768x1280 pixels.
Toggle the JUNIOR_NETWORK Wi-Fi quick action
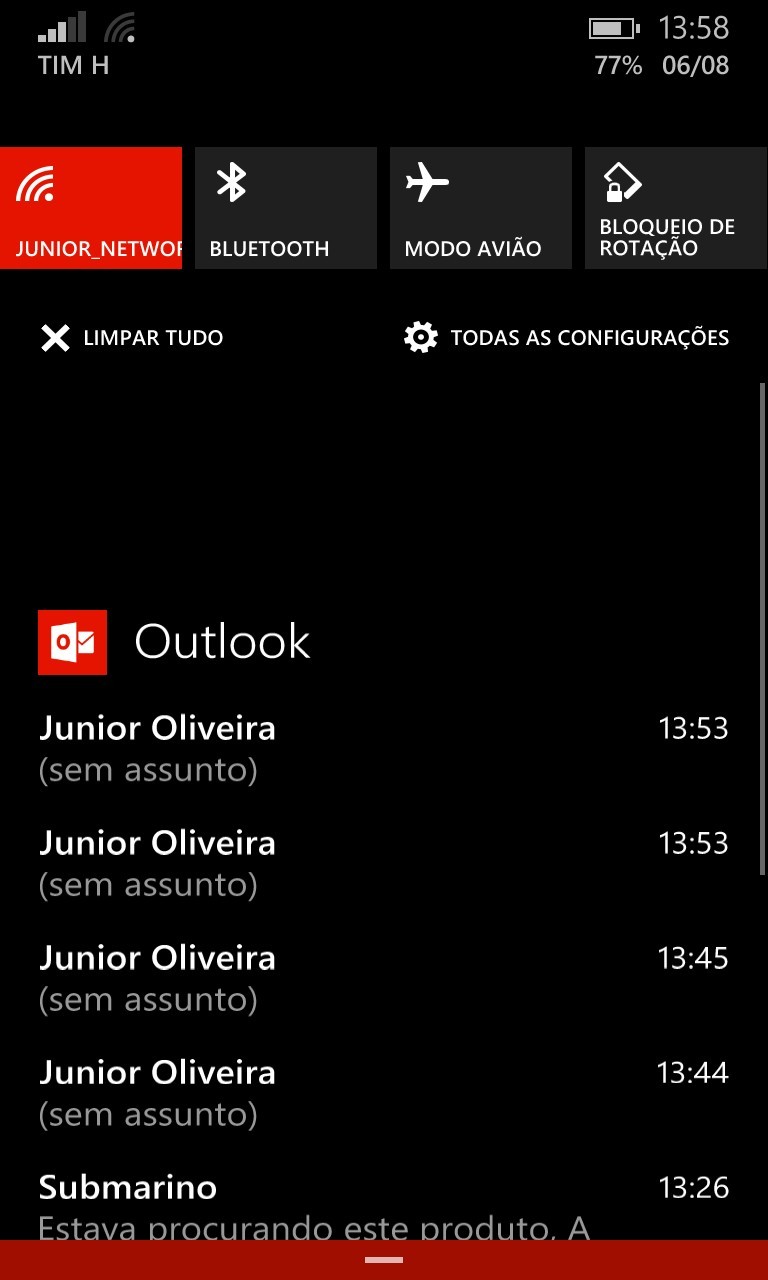coord(91,208)
